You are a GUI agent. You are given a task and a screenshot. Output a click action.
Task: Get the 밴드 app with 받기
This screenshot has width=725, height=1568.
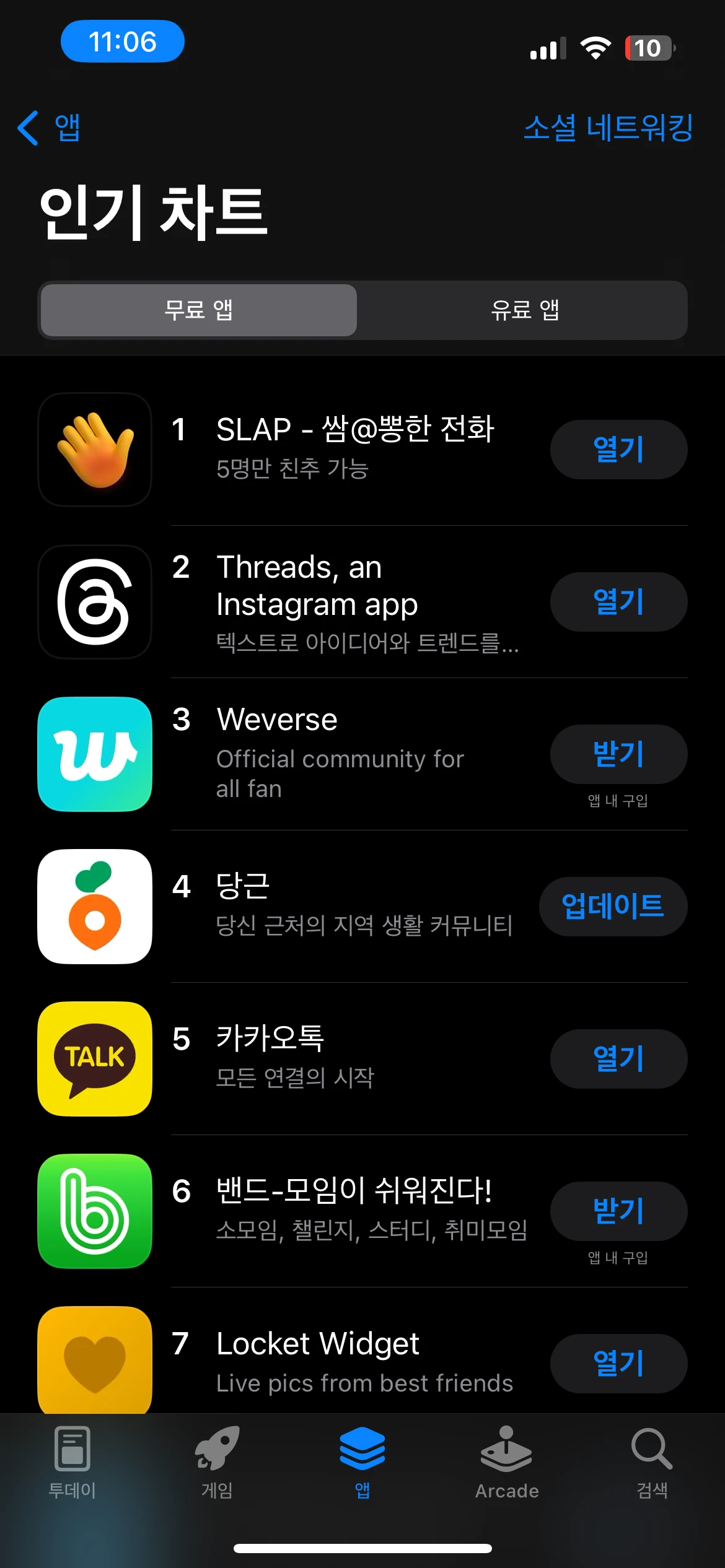618,1211
